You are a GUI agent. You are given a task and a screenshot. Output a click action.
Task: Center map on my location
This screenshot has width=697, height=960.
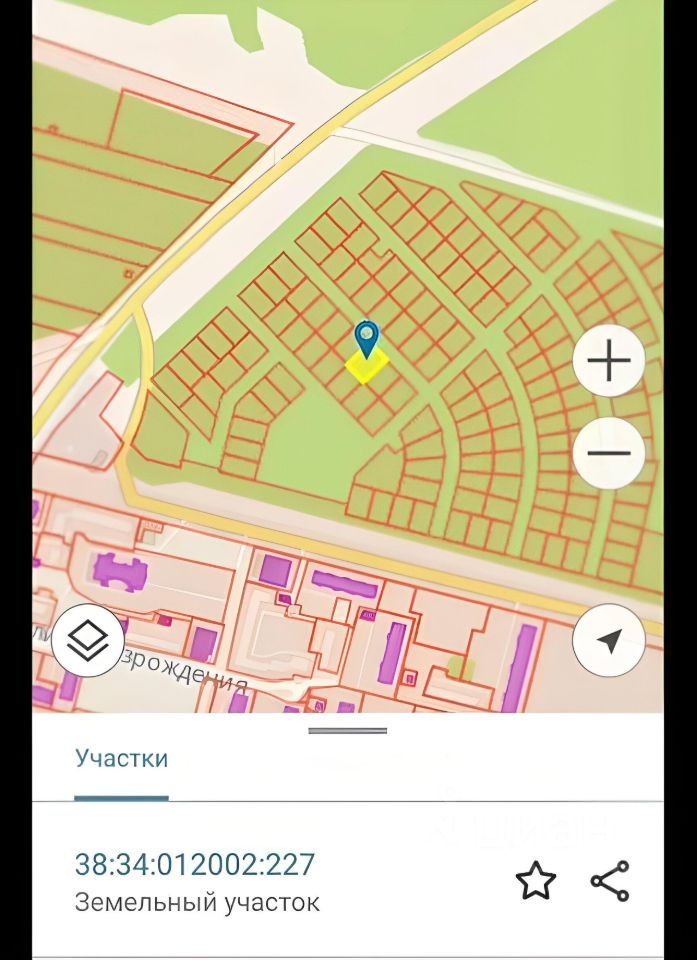(608, 640)
